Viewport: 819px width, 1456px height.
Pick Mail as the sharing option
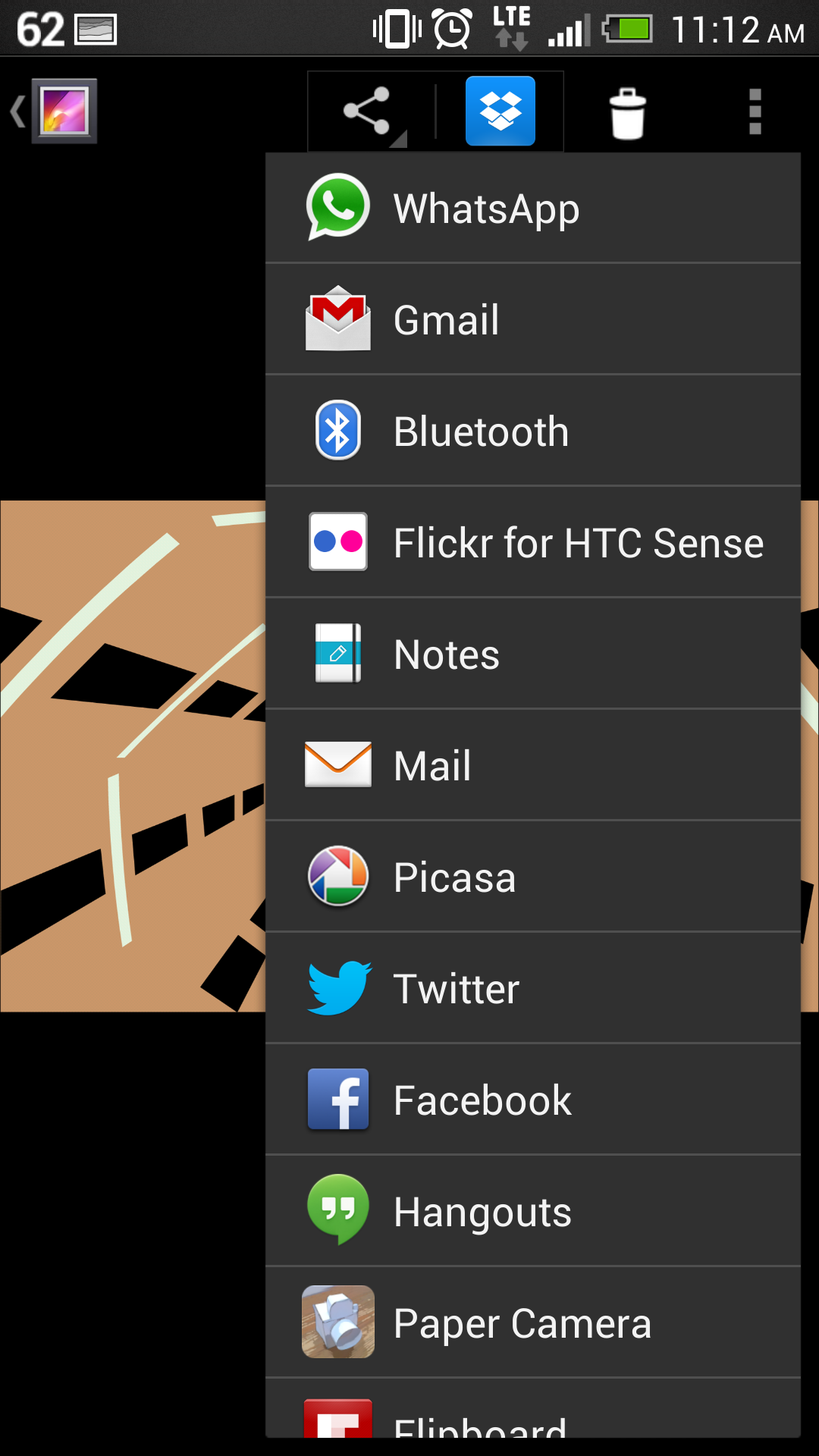tap(532, 765)
